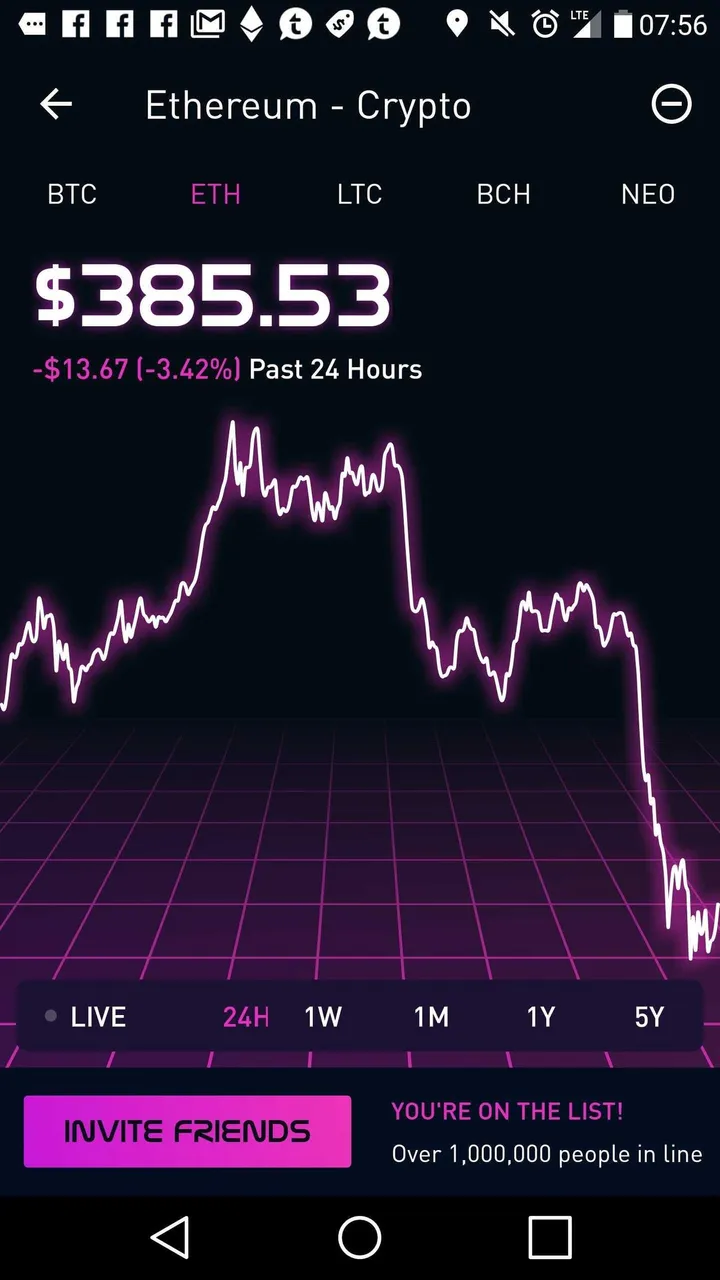720x1280 pixels.
Task: View the NEO tab
Action: coord(647,194)
